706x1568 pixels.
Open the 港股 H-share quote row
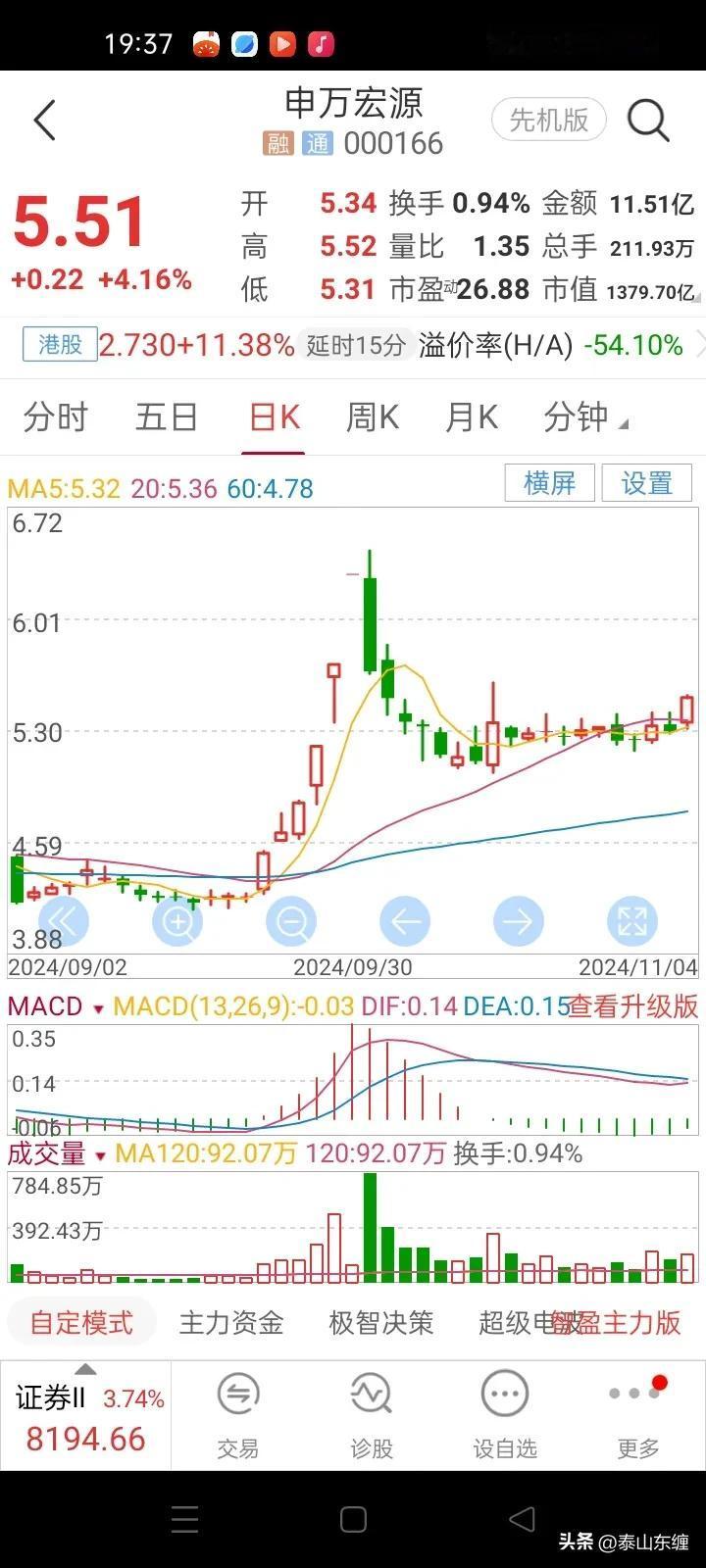tap(353, 345)
